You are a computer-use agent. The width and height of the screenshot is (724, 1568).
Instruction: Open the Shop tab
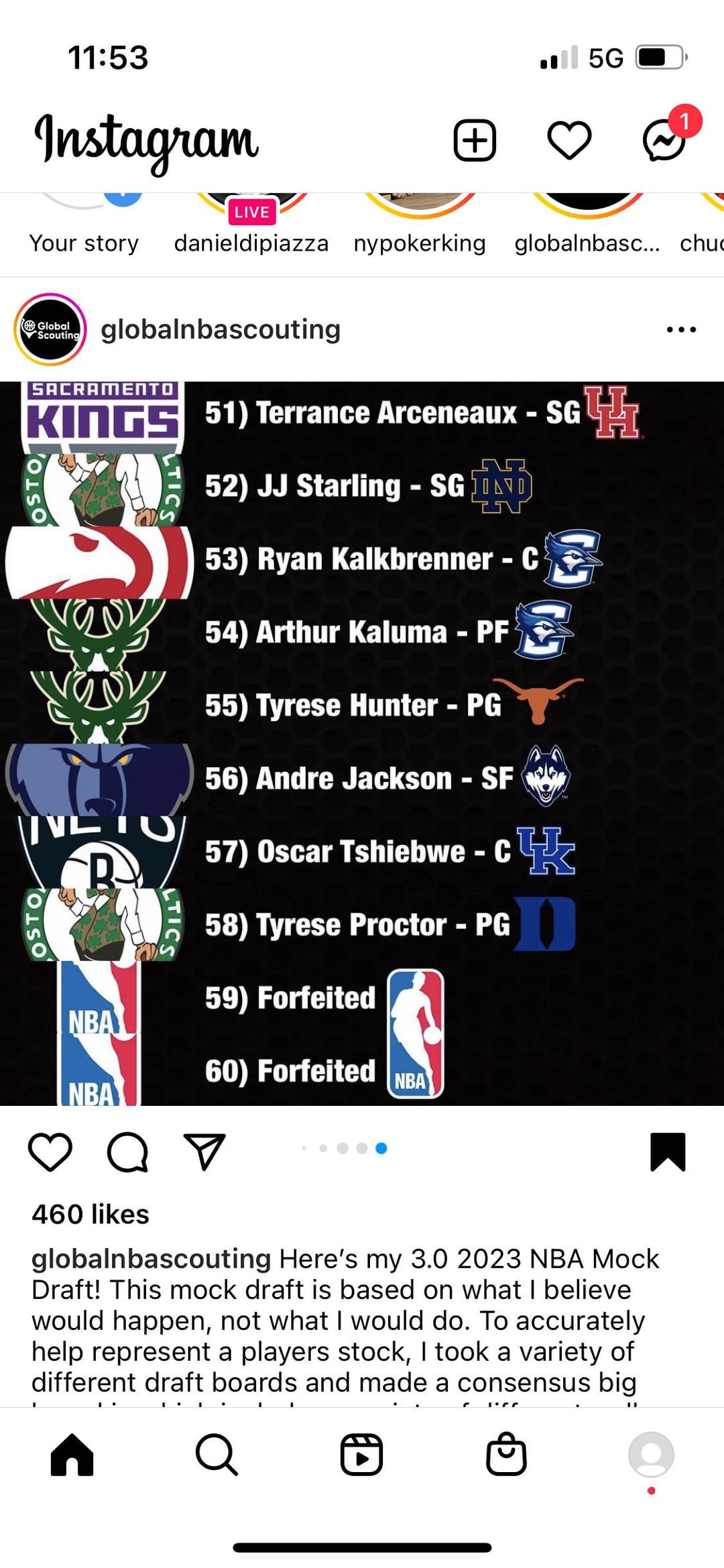coord(506,1455)
